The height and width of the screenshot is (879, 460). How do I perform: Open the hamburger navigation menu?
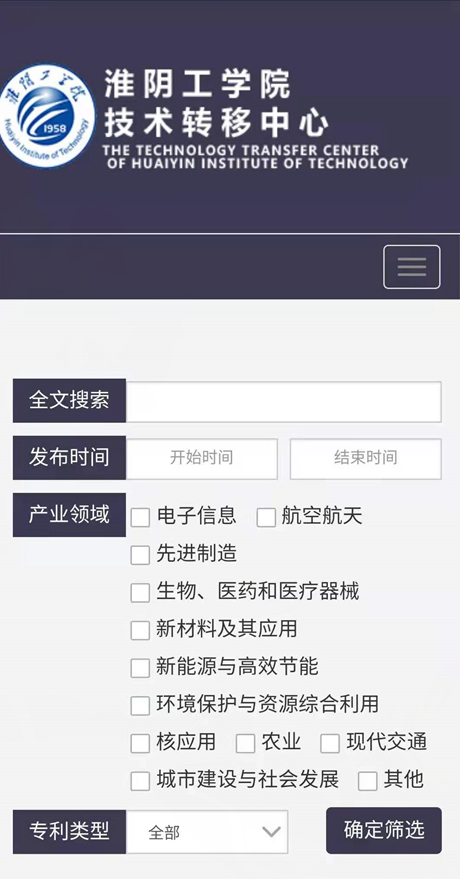tap(411, 267)
